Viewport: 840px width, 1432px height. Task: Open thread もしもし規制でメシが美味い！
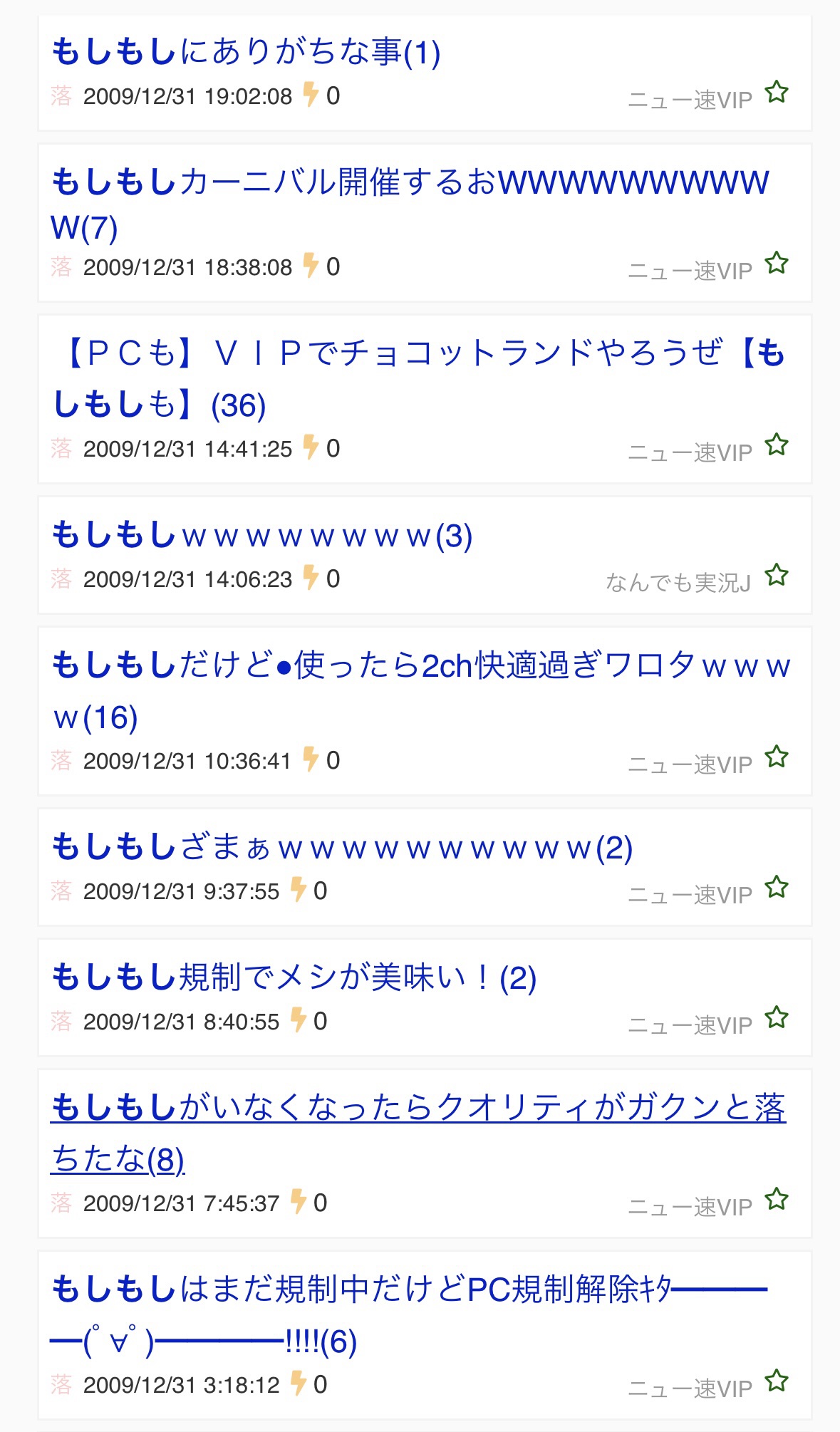[x=294, y=977]
